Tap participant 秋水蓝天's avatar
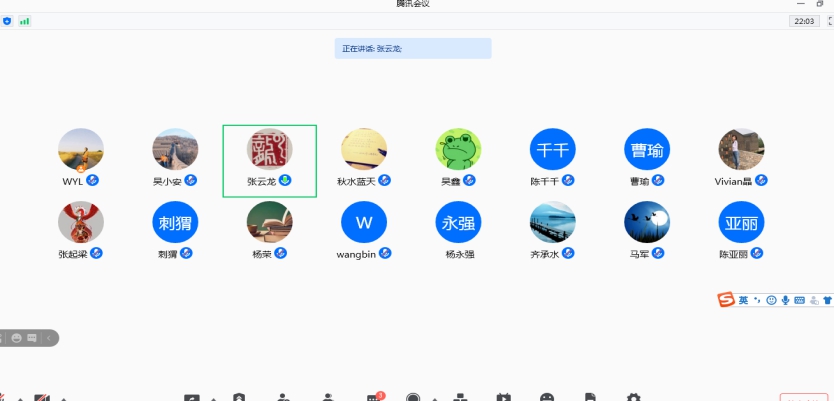 pyautogui.click(x=364, y=151)
